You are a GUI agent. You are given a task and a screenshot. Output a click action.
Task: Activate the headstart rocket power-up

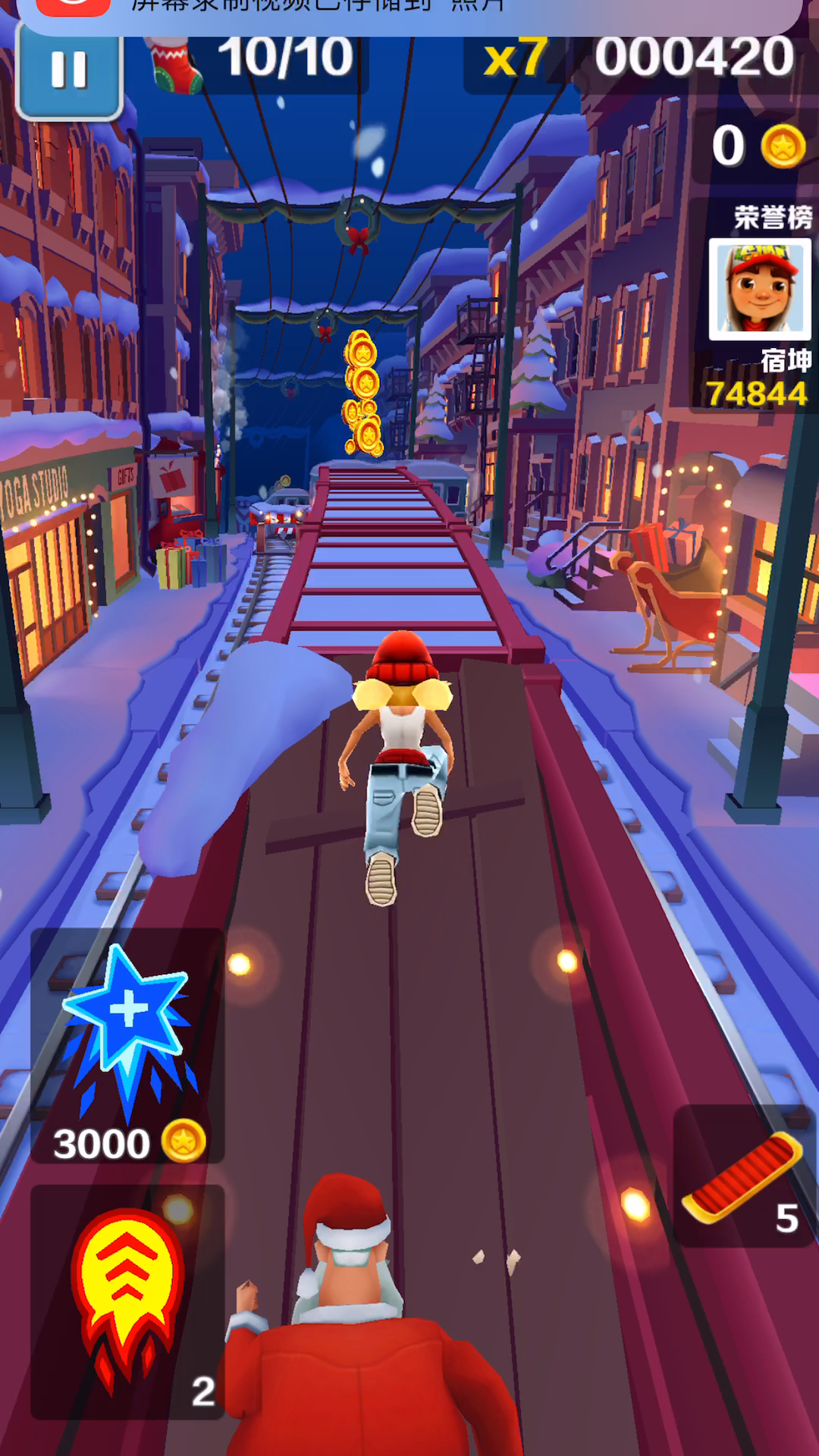click(127, 1301)
